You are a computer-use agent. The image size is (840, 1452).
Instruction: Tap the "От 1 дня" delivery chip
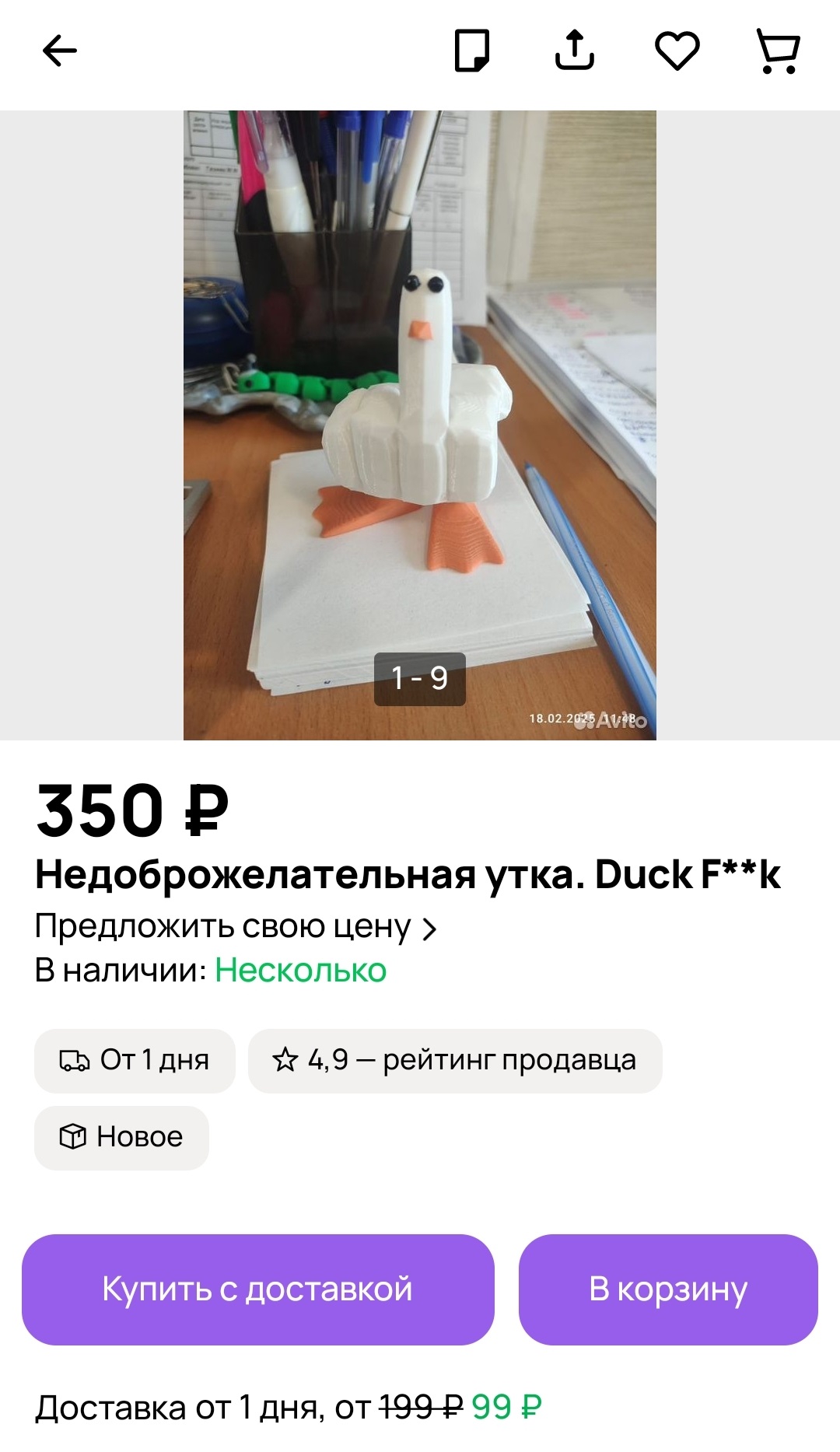pyautogui.click(x=135, y=1061)
